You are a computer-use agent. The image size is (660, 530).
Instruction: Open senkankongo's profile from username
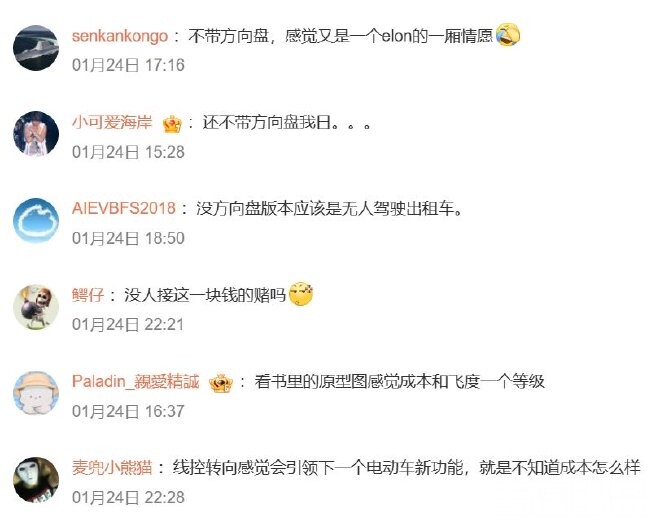(x=120, y=37)
